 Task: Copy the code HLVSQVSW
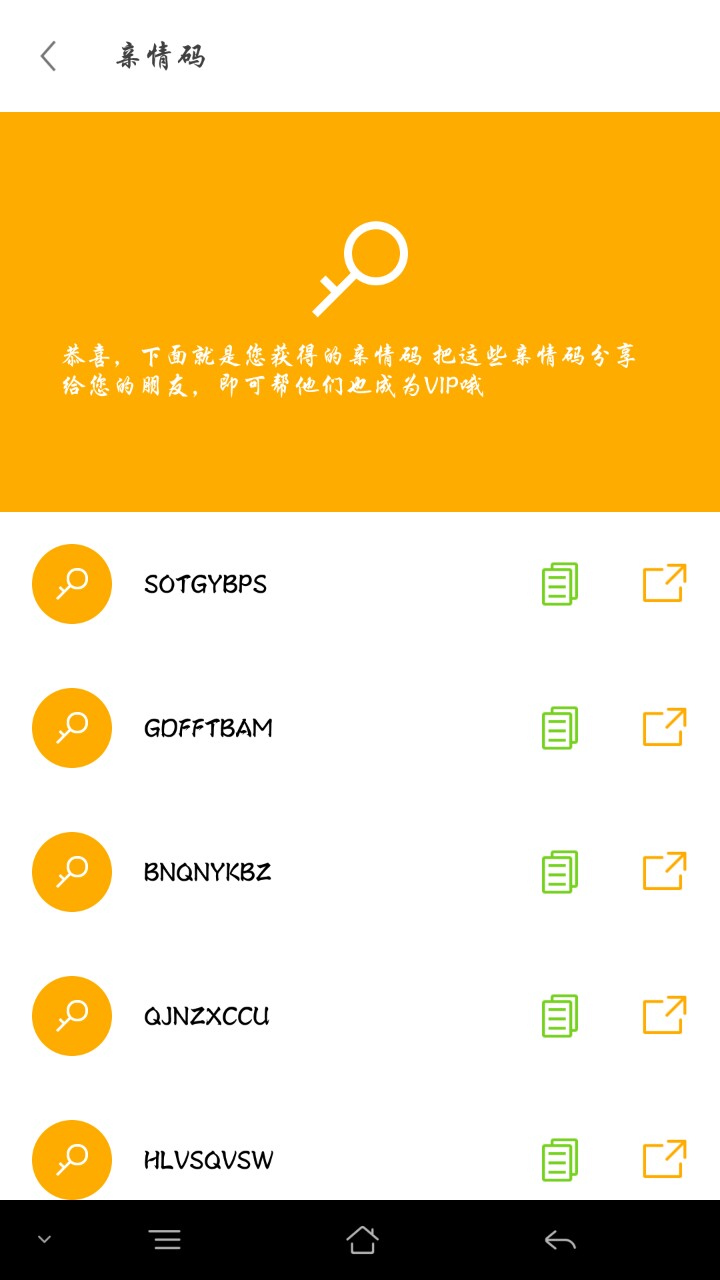[560, 1160]
